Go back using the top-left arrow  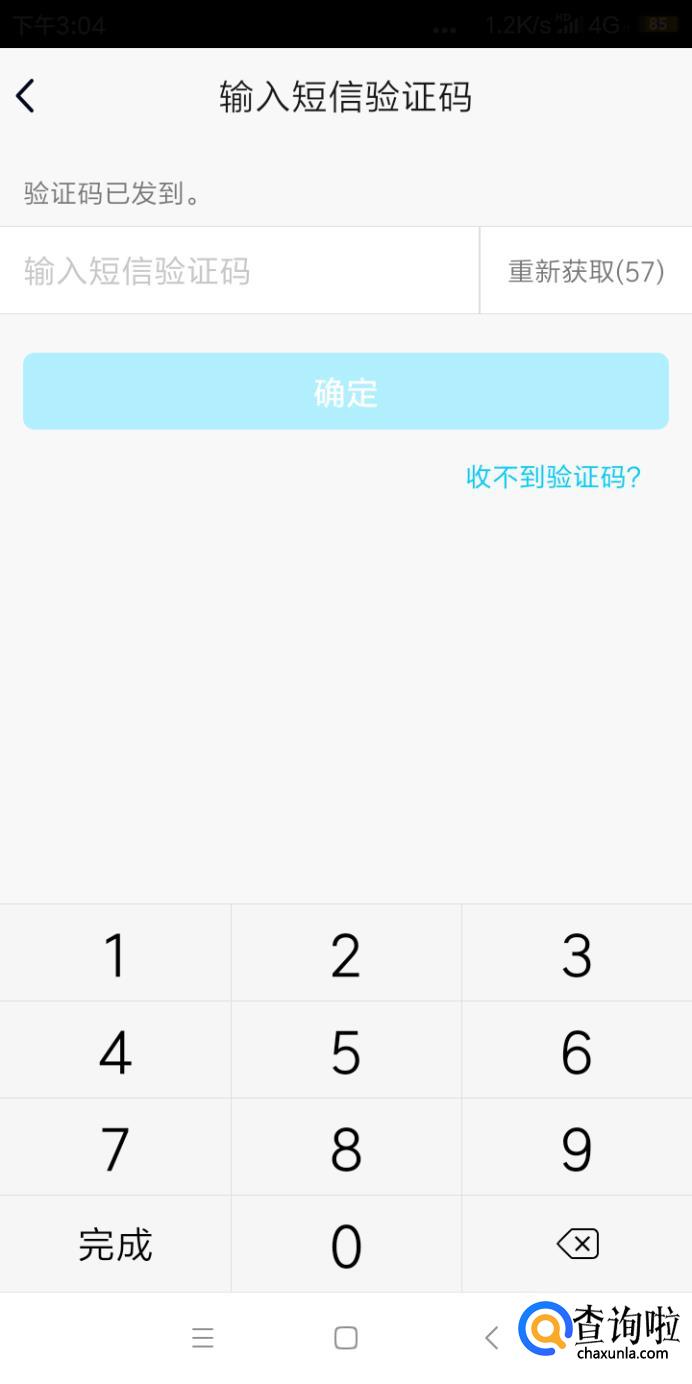point(26,96)
